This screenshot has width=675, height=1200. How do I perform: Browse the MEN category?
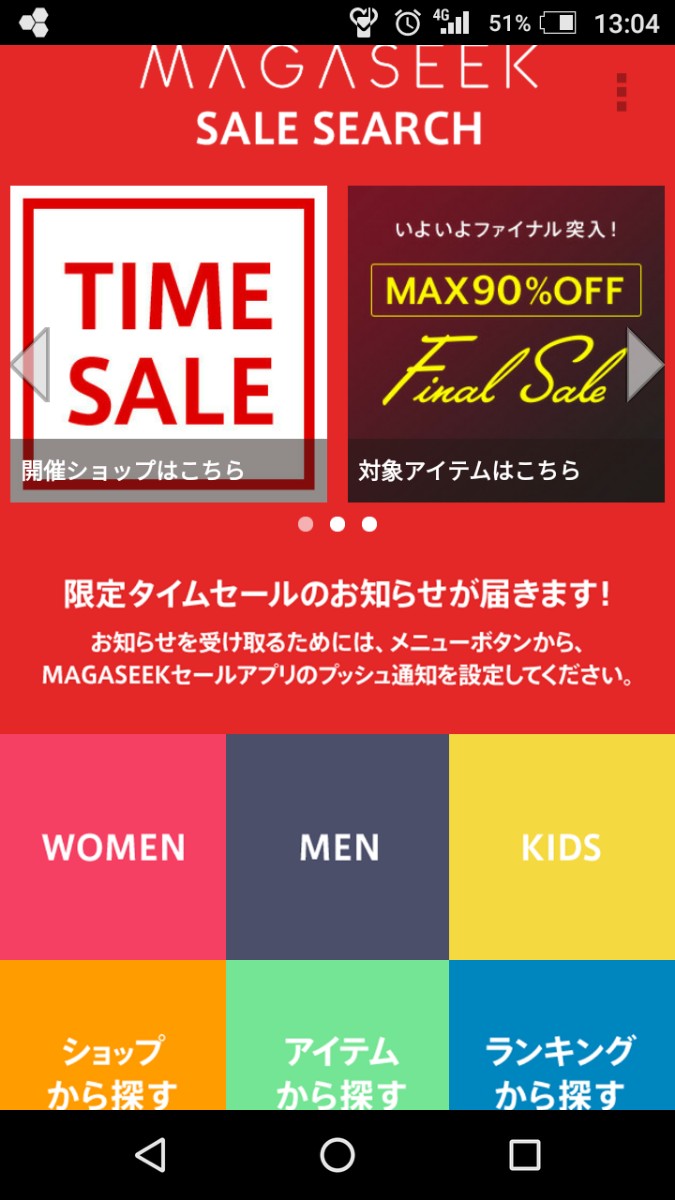[338, 847]
